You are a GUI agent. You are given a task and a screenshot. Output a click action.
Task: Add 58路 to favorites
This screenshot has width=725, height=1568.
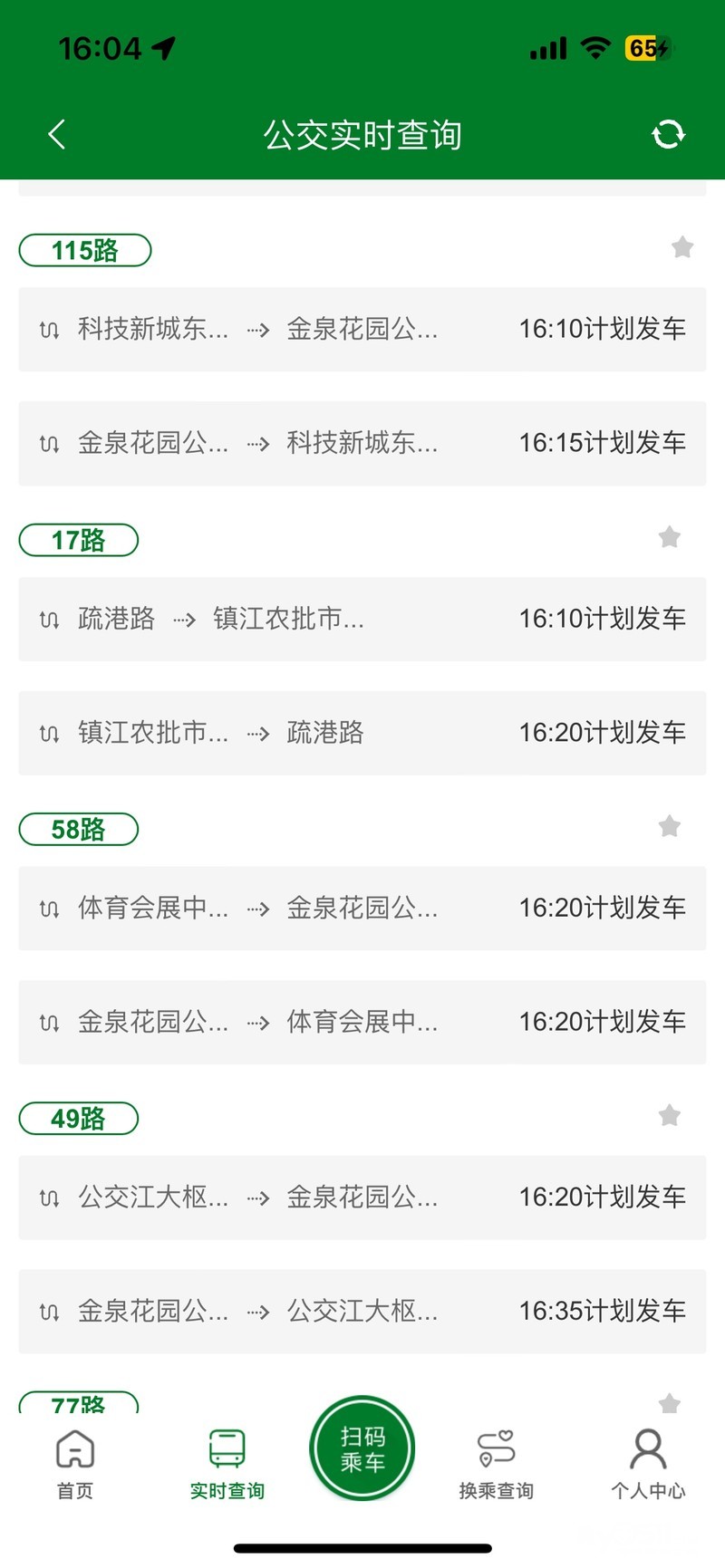click(x=670, y=826)
